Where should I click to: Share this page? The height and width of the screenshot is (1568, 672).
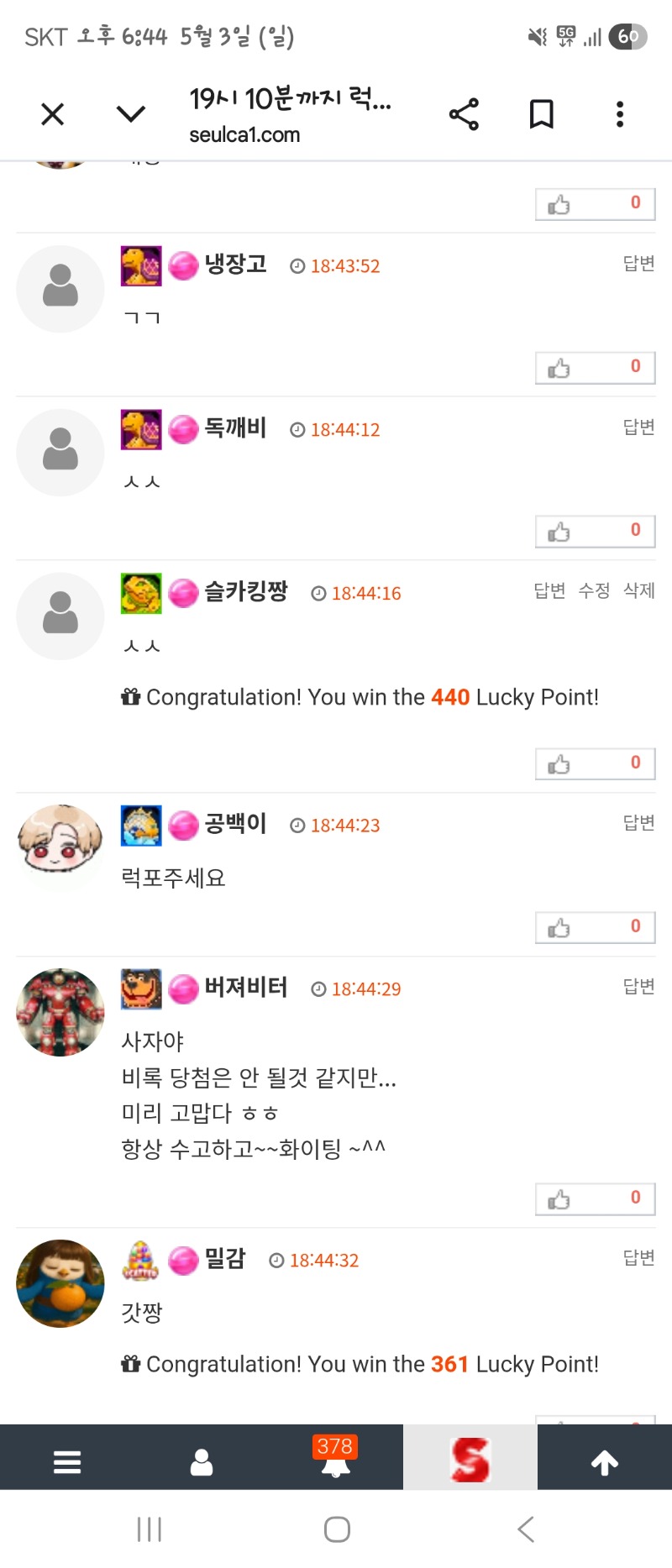point(464,113)
